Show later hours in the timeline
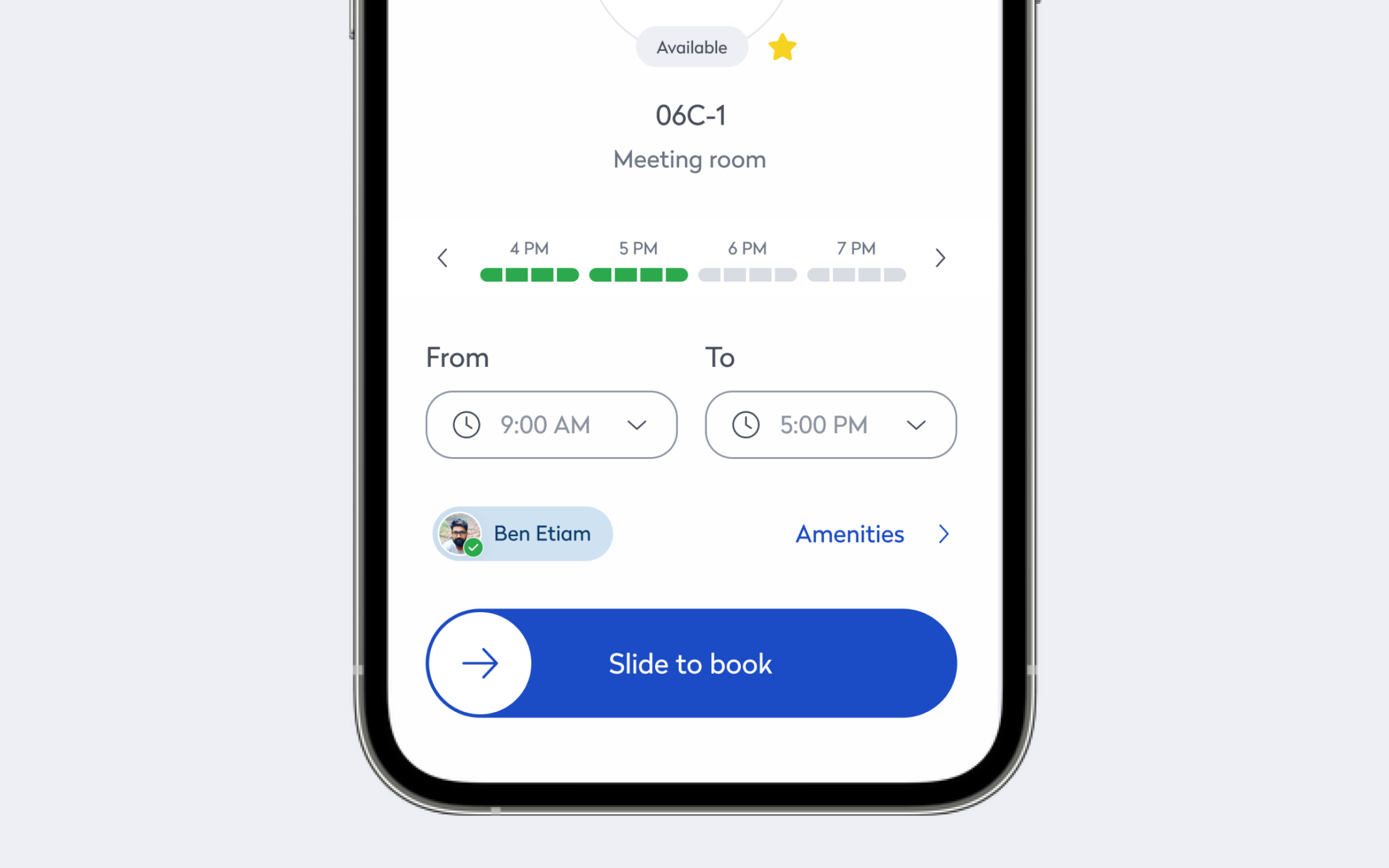Viewport: 1389px width, 868px height. point(940,258)
